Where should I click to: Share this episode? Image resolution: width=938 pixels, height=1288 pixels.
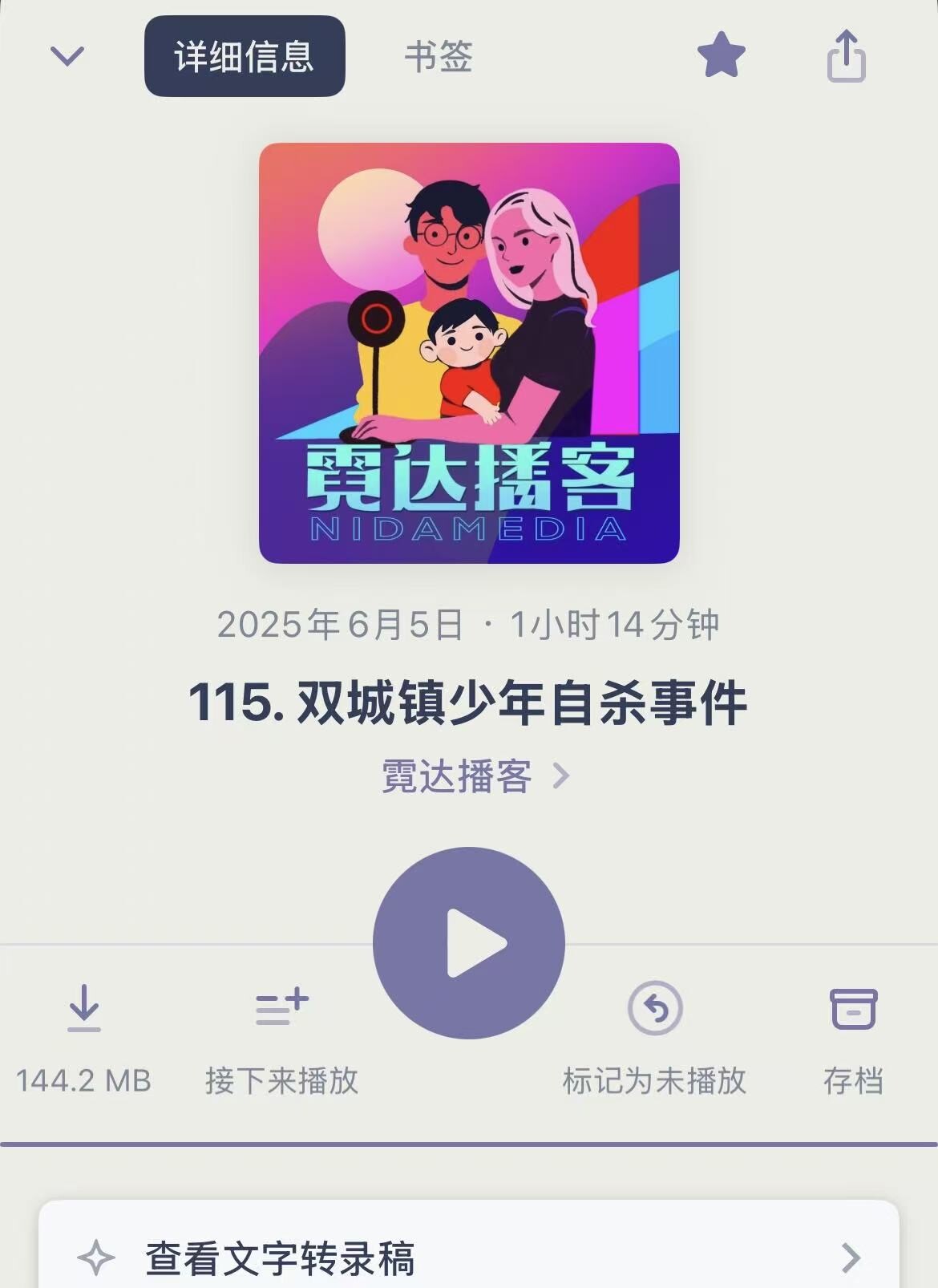(846, 56)
